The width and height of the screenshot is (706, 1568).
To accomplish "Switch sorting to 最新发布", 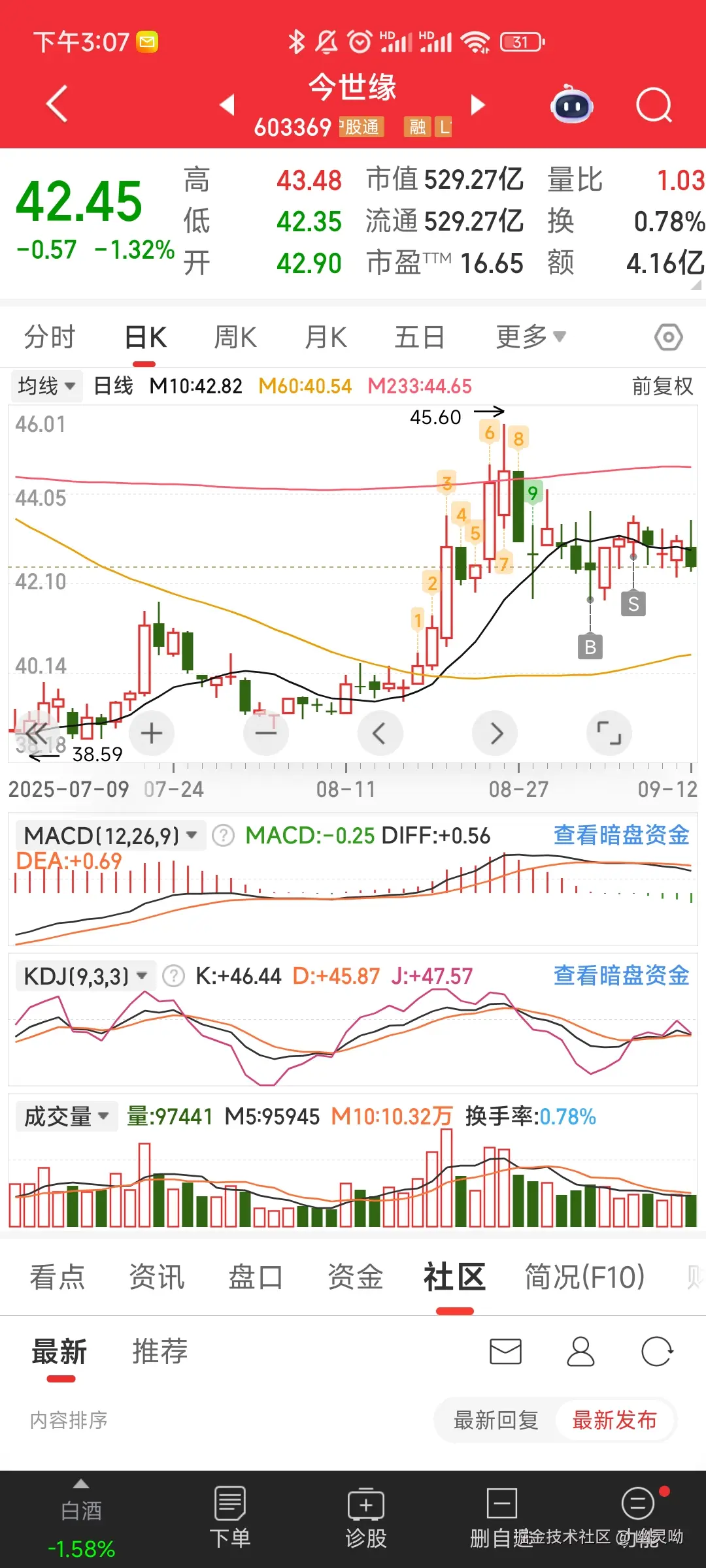I will coord(615,1421).
